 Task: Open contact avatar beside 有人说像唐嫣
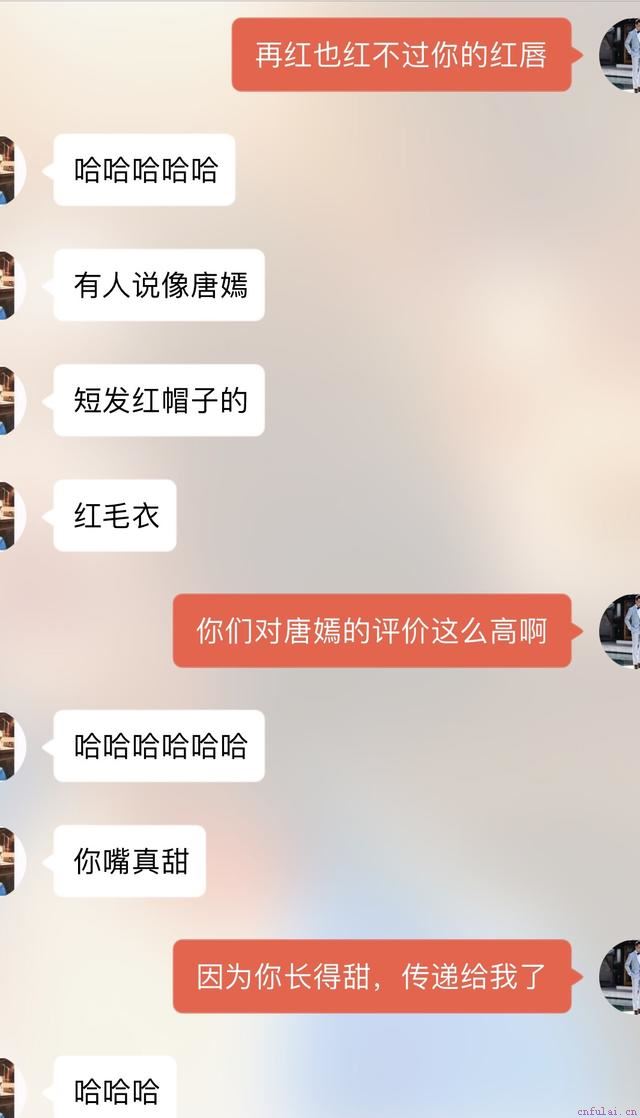point(11,285)
